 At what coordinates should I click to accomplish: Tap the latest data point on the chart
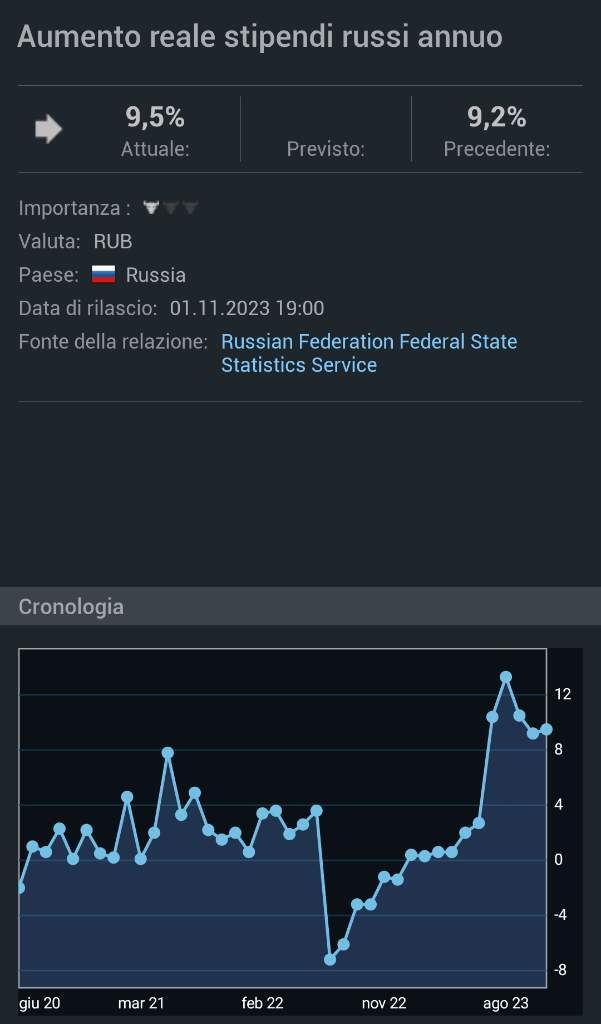(x=546, y=729)
